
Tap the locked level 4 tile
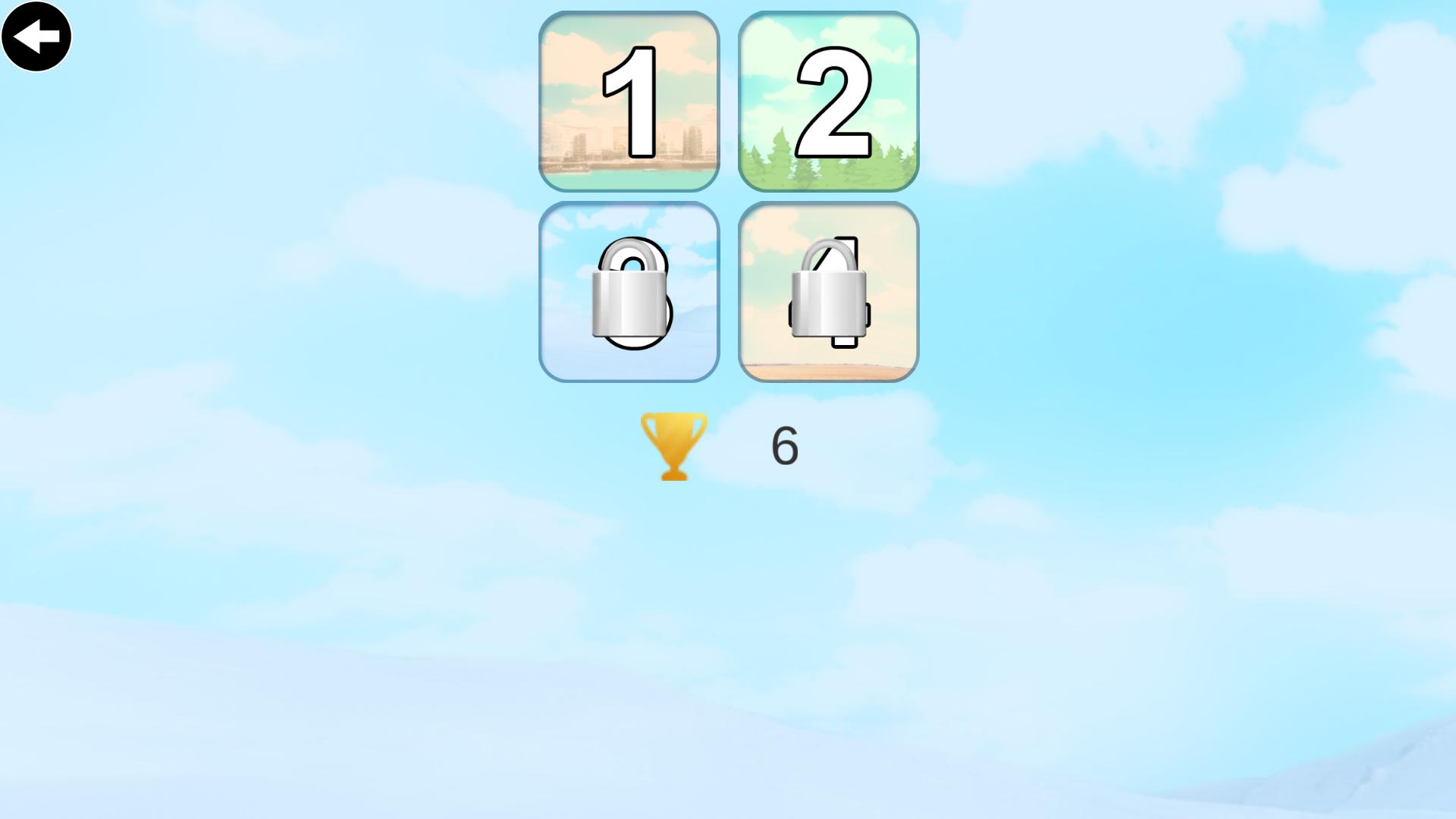[828, 292]
